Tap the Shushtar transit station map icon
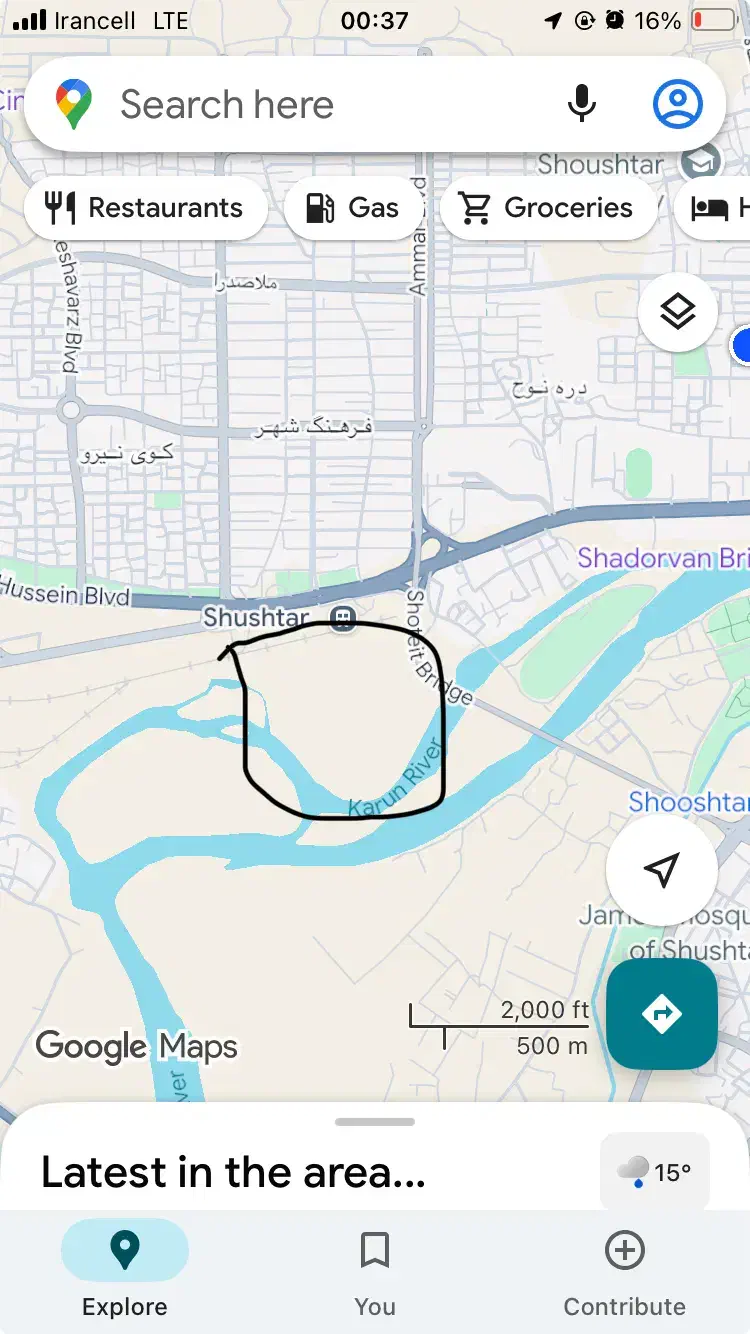The image size is (750, 1334). pos(343,621)
